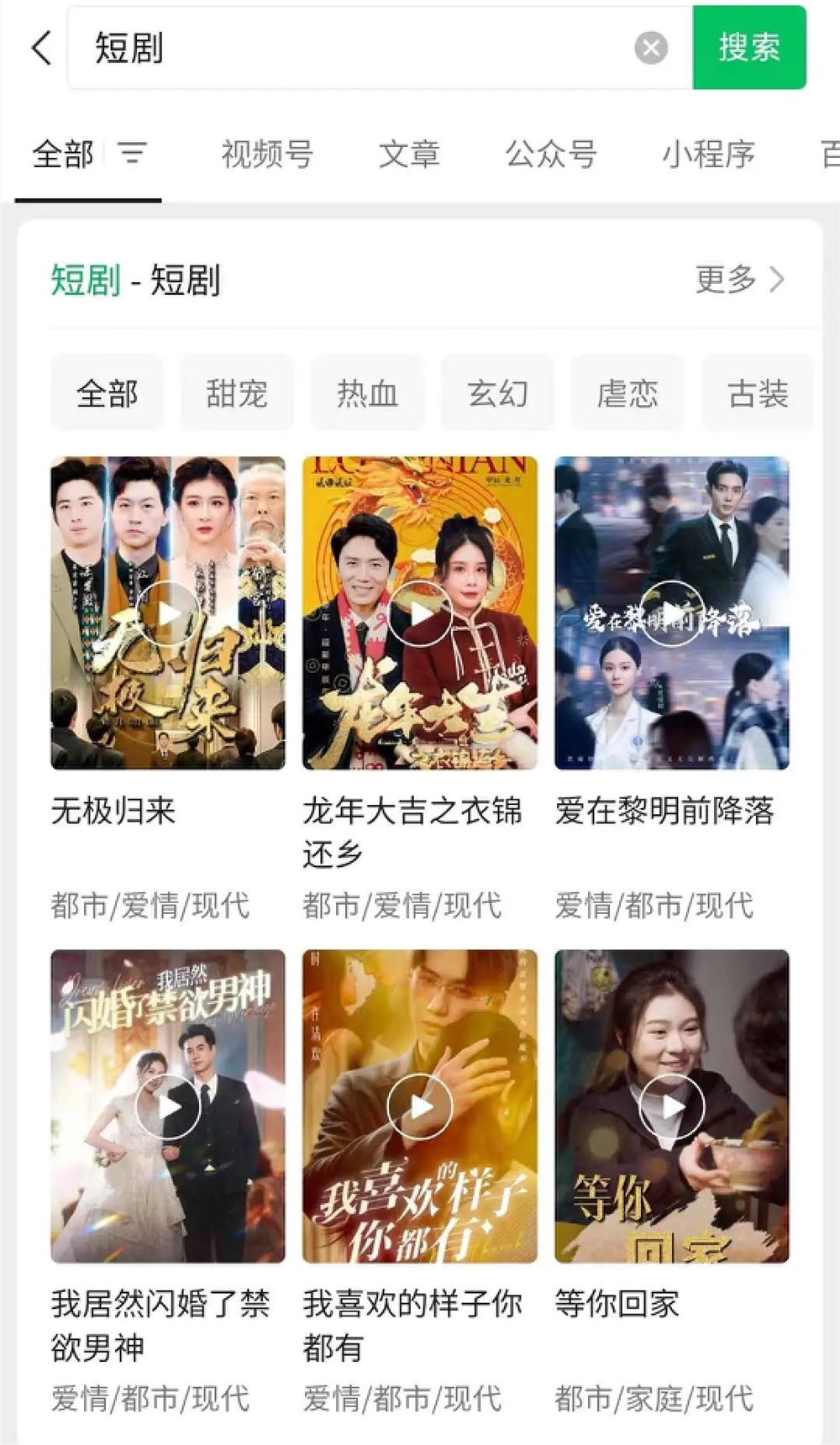Select the 虐恋 category chip

[x=627, y=392]
